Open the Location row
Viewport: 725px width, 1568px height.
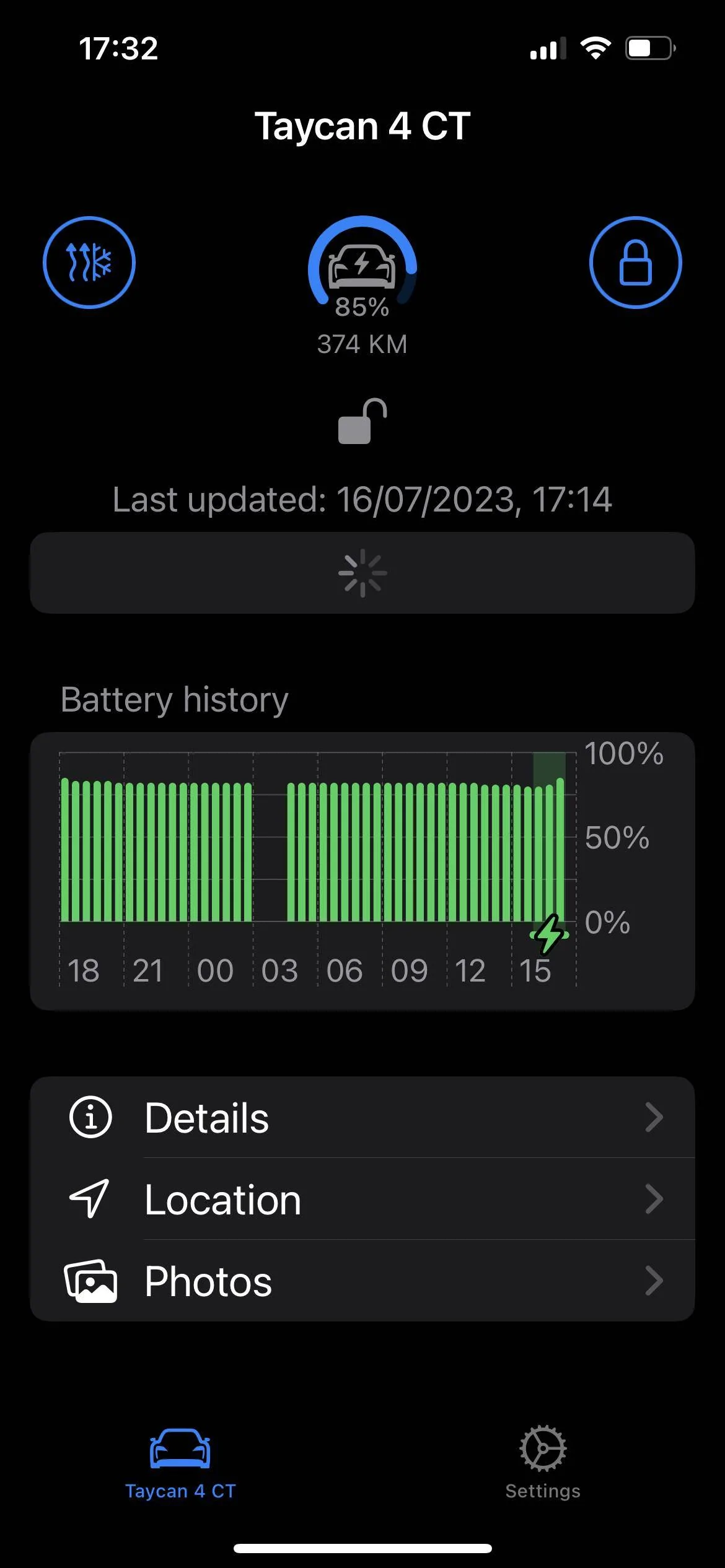362,1199
